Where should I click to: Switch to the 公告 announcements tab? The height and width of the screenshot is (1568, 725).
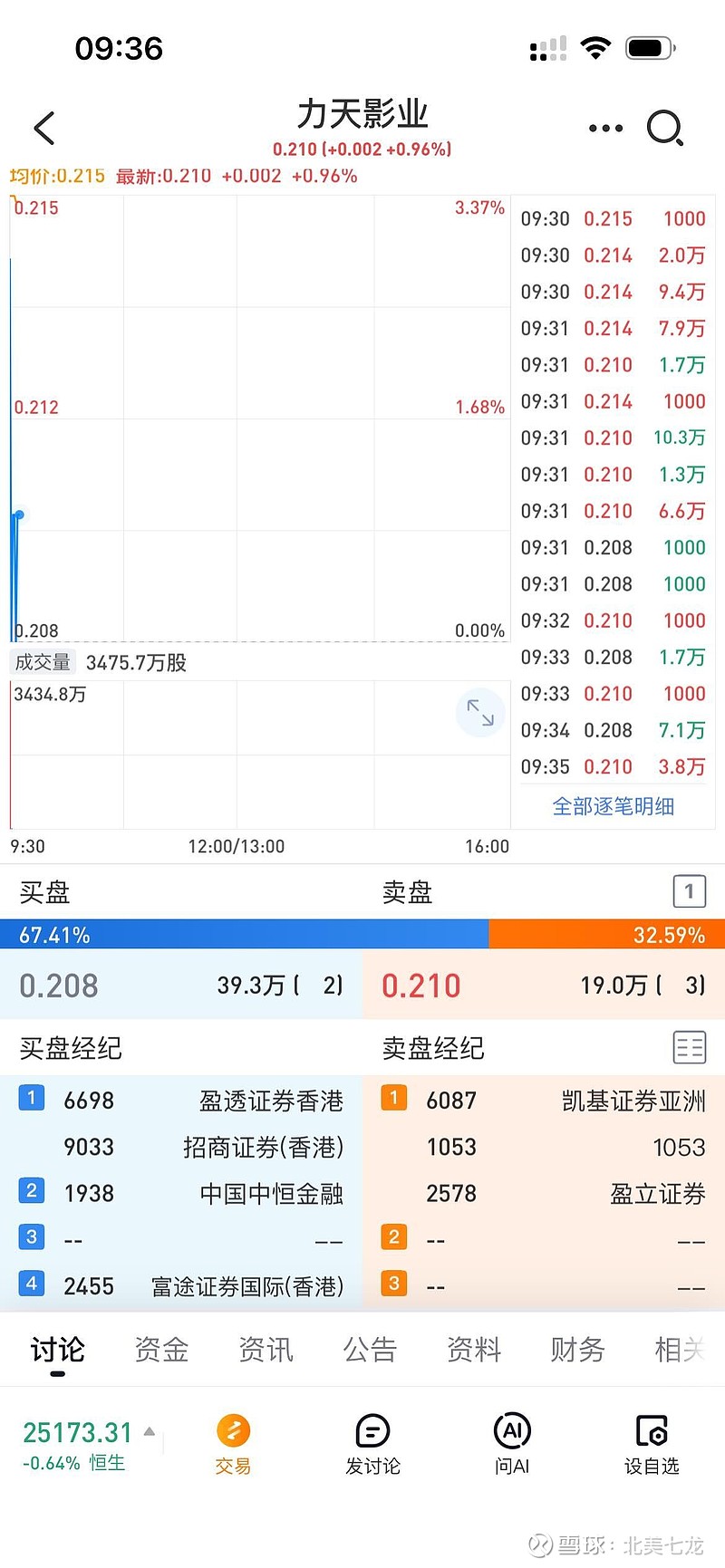point(369,1350)
